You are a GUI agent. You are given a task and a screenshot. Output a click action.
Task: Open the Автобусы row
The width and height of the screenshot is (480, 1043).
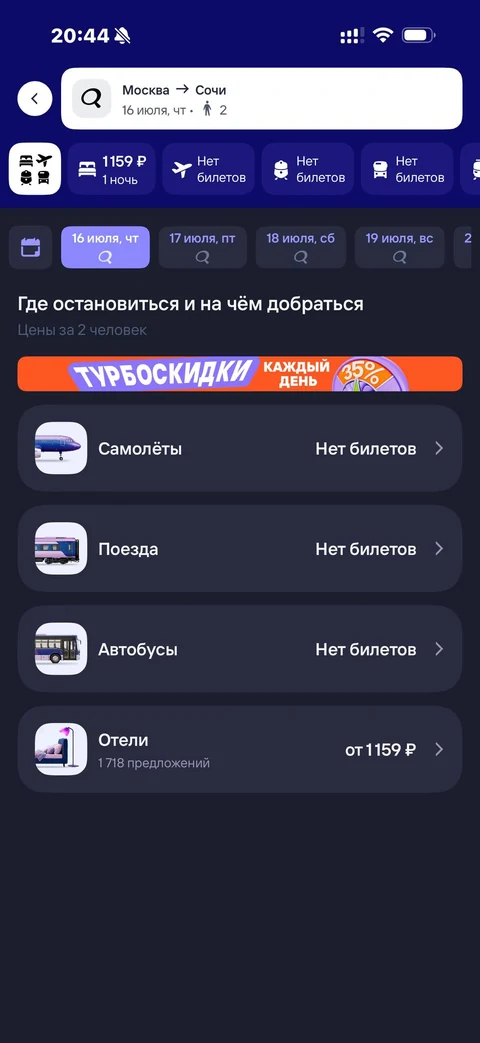coord(240,649)
